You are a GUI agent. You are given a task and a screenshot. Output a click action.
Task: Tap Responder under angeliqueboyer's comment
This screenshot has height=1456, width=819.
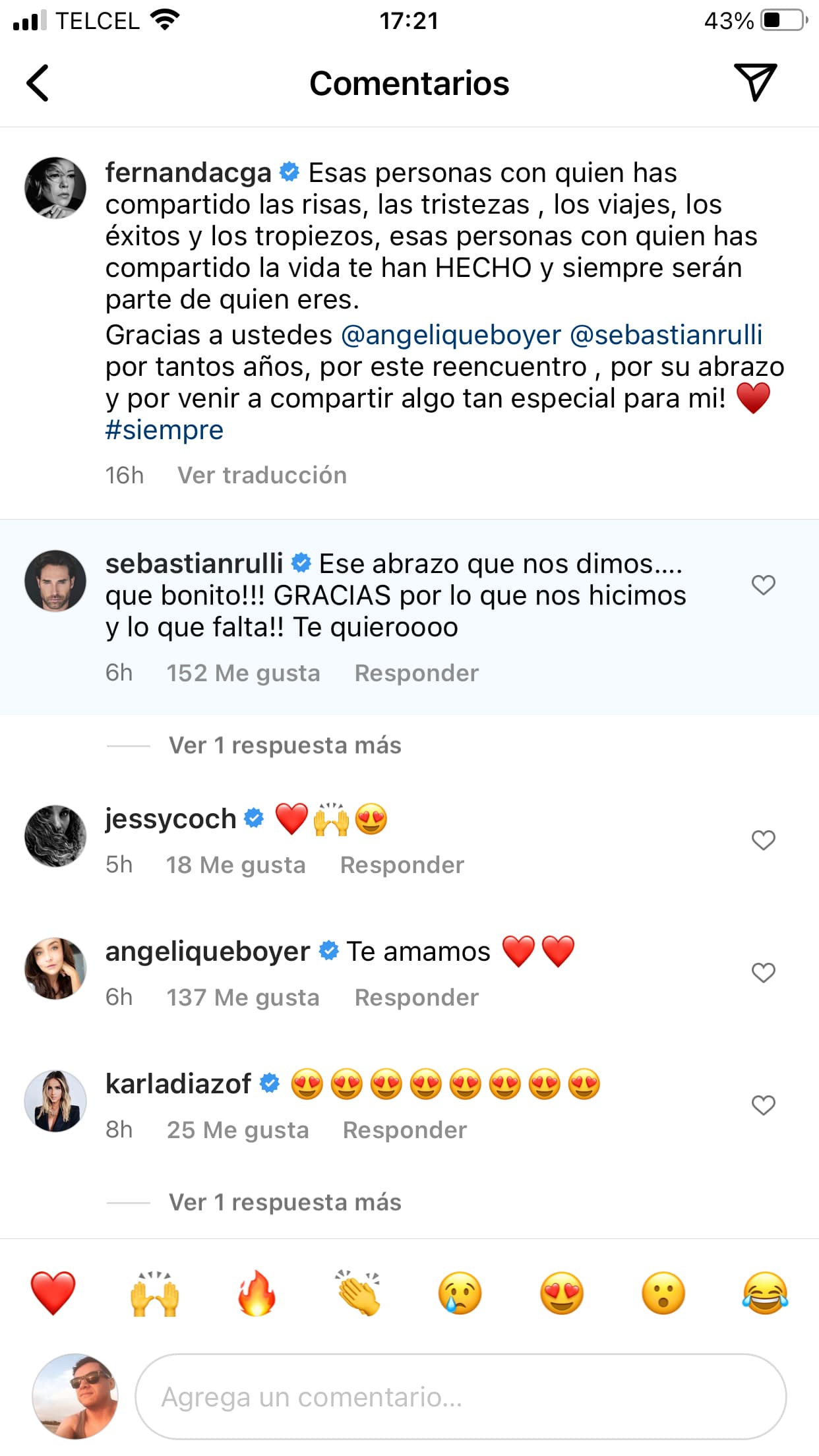(x=416, y=997)
